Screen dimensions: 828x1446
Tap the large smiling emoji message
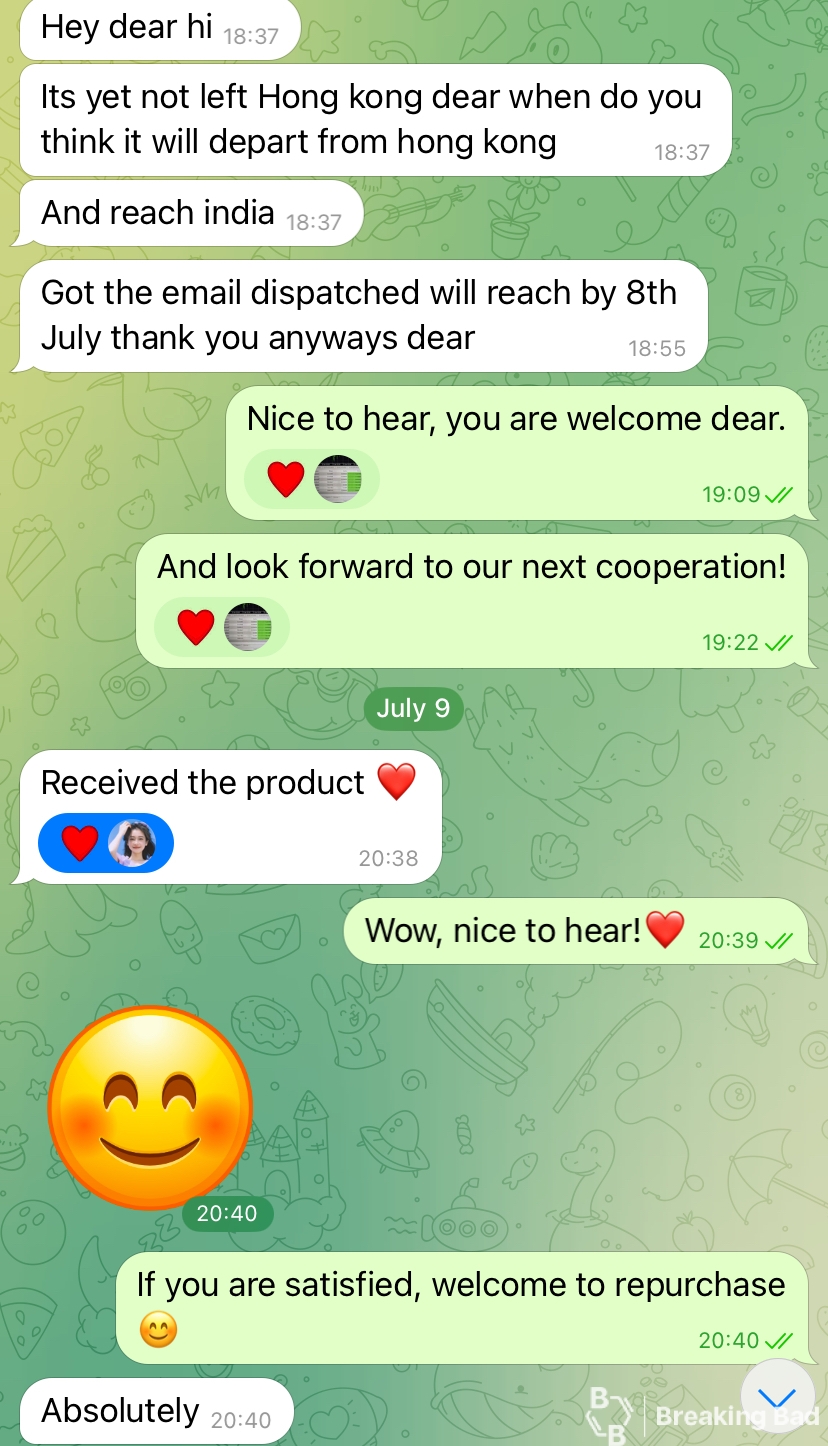[150, 1107]
